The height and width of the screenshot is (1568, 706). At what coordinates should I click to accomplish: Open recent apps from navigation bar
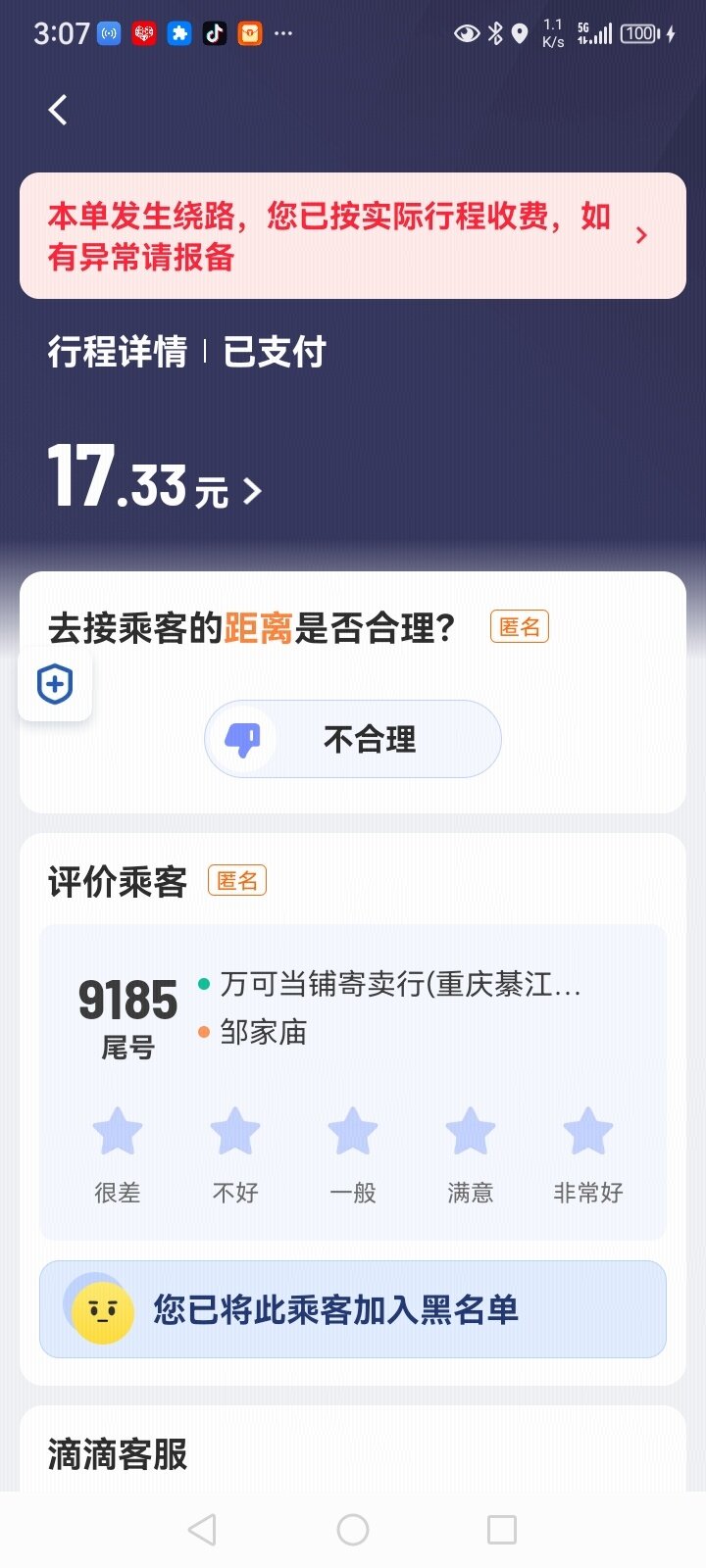(x=502, y=1530)
